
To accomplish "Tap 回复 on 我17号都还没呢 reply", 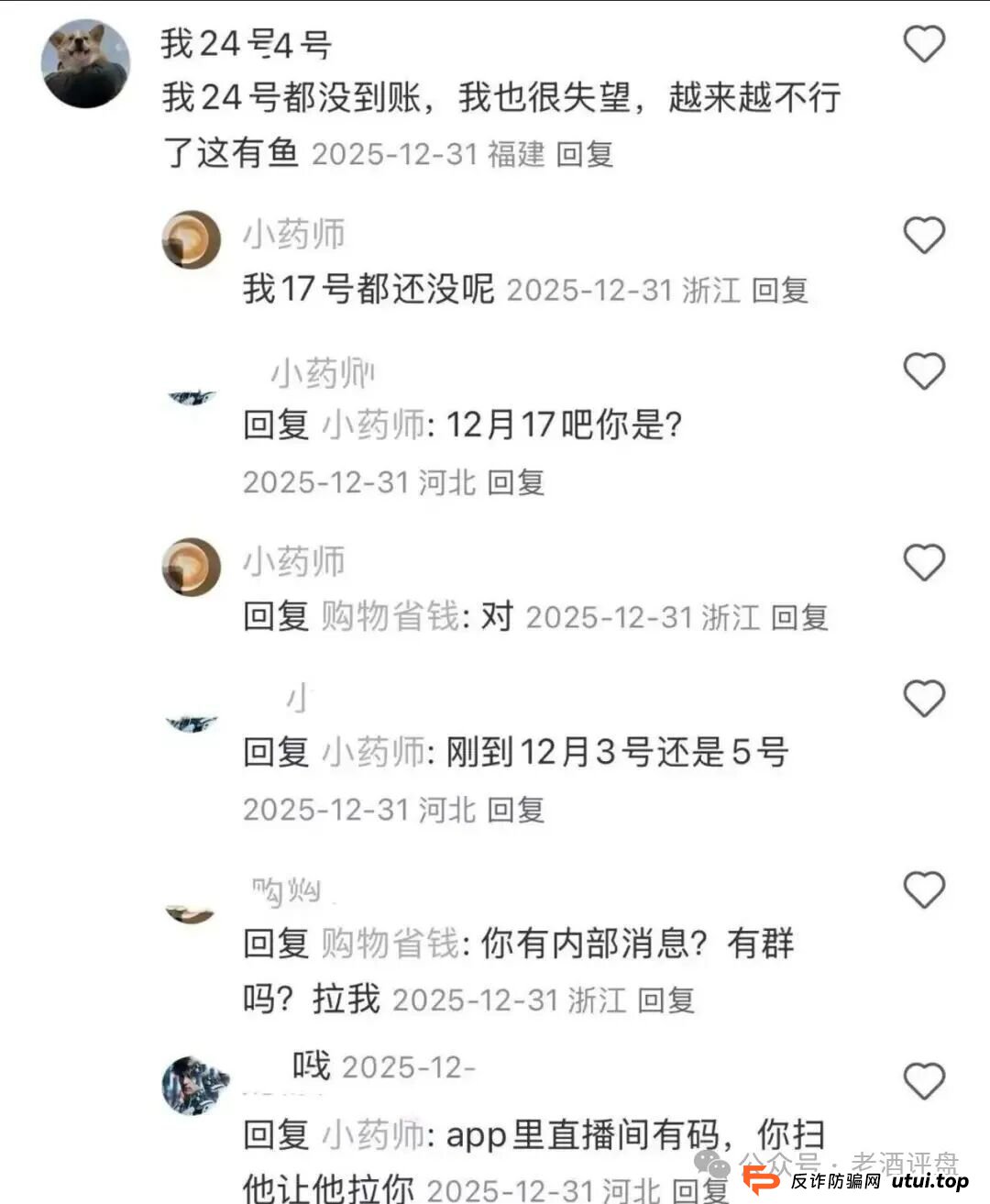I will coord(784,292).
